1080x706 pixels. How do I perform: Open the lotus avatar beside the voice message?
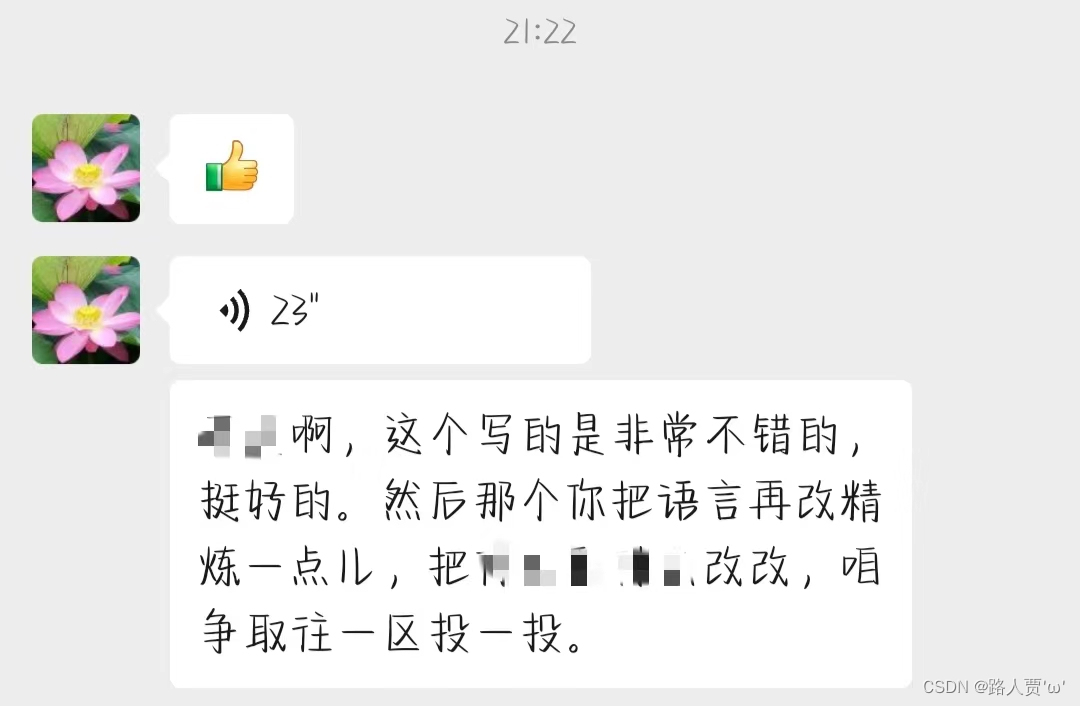click(x=86, y=310)
